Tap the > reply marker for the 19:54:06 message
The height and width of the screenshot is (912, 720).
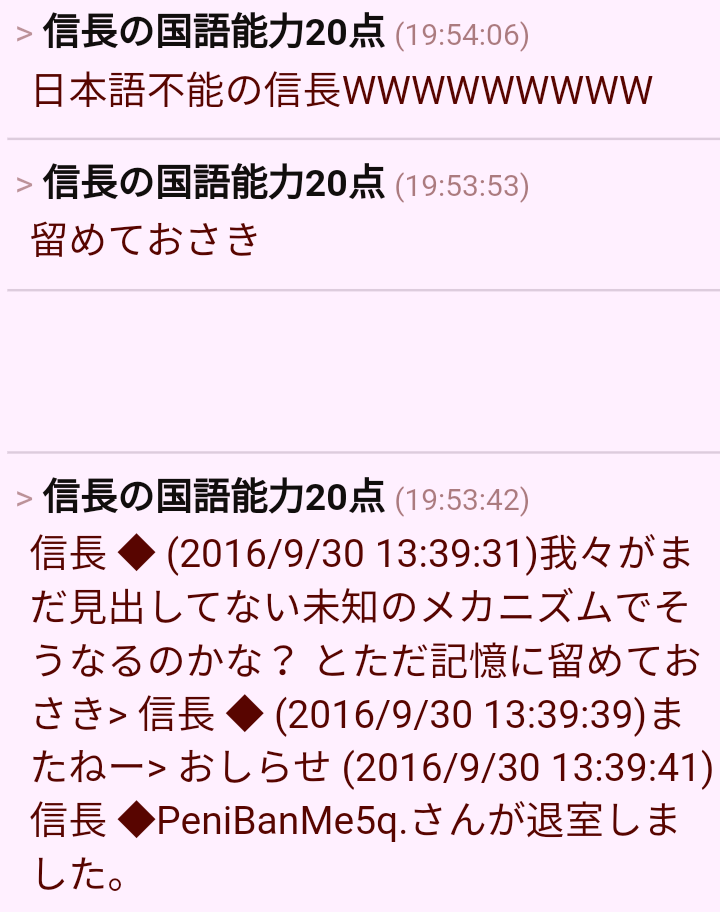(25, 37)
